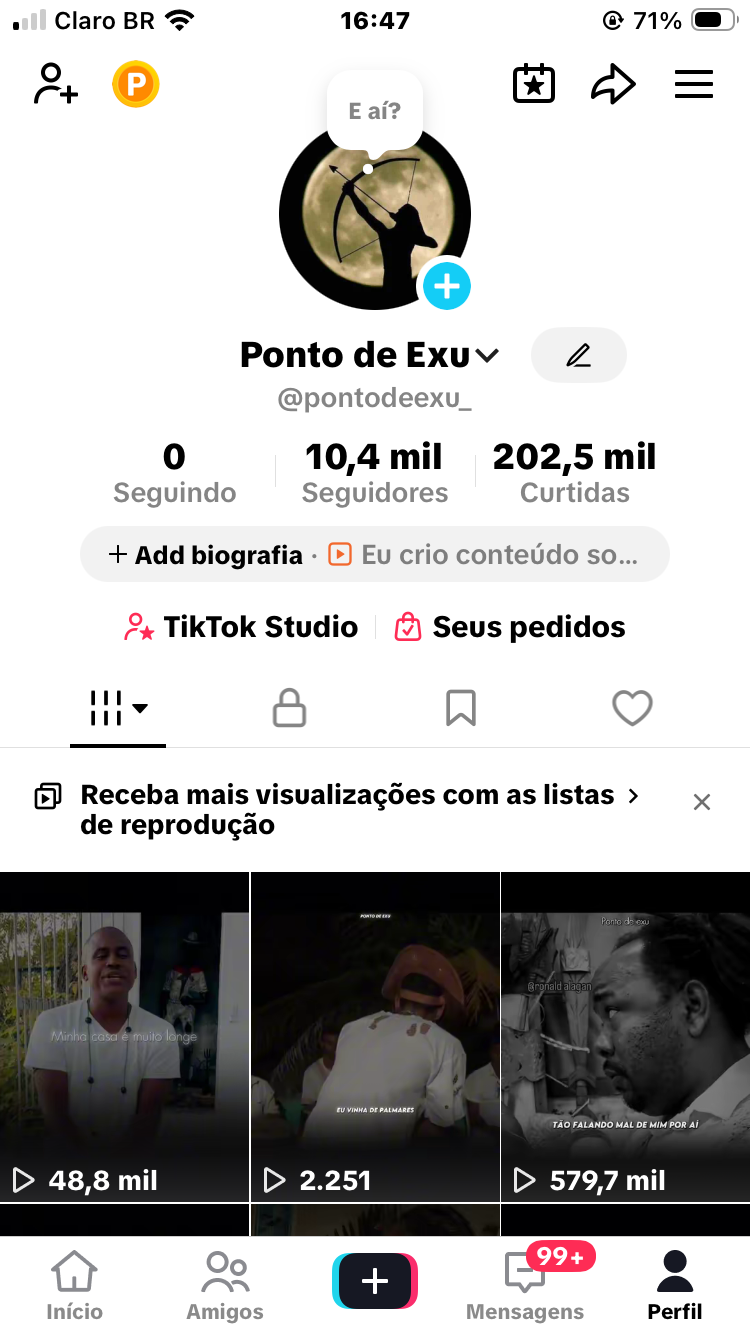
Task: Open the gold coin rewards icon
Action: click(x=136, y=84)
